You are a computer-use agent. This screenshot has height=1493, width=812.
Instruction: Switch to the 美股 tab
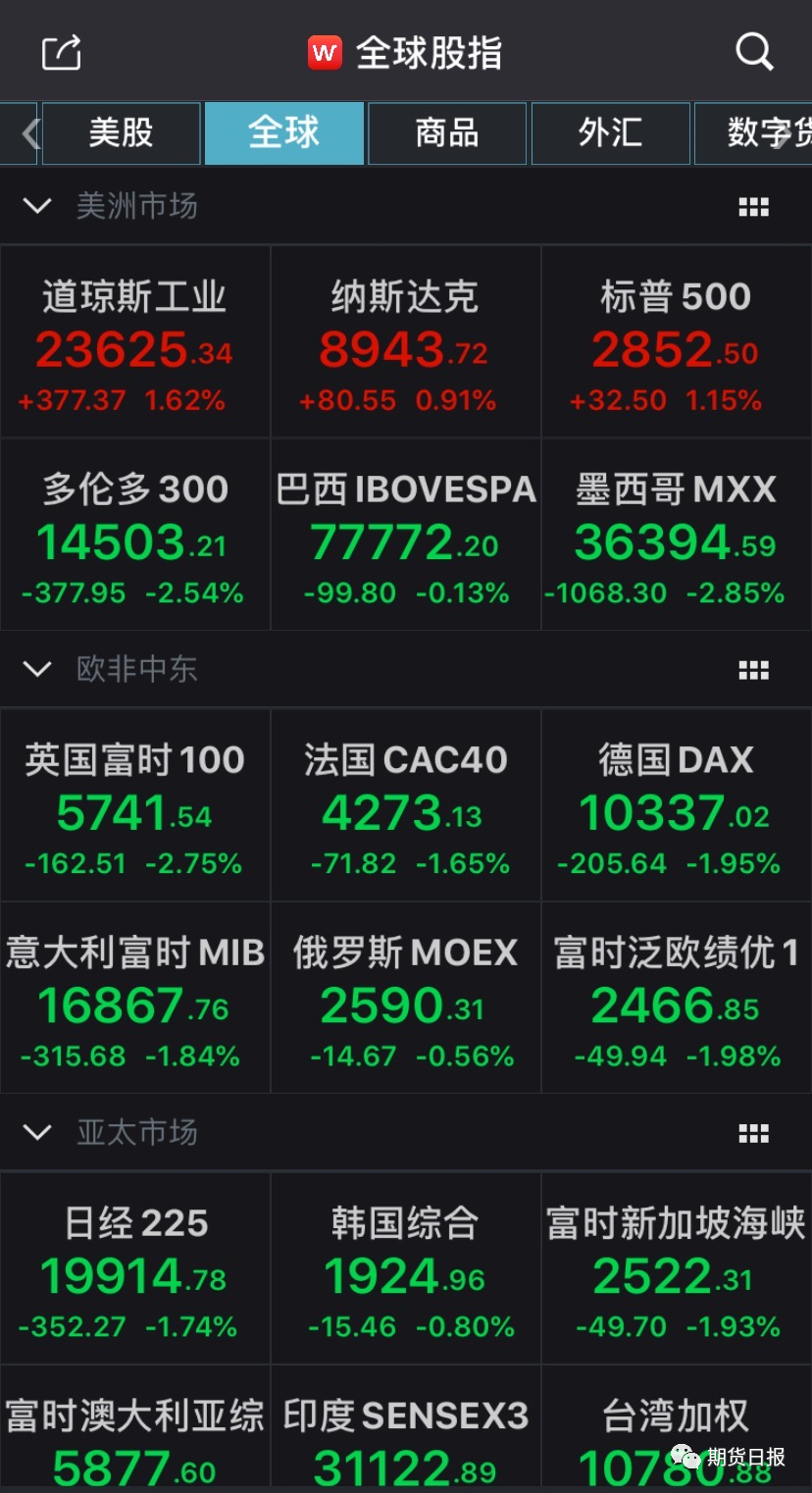pyautogui.click(x=122, y=132)
